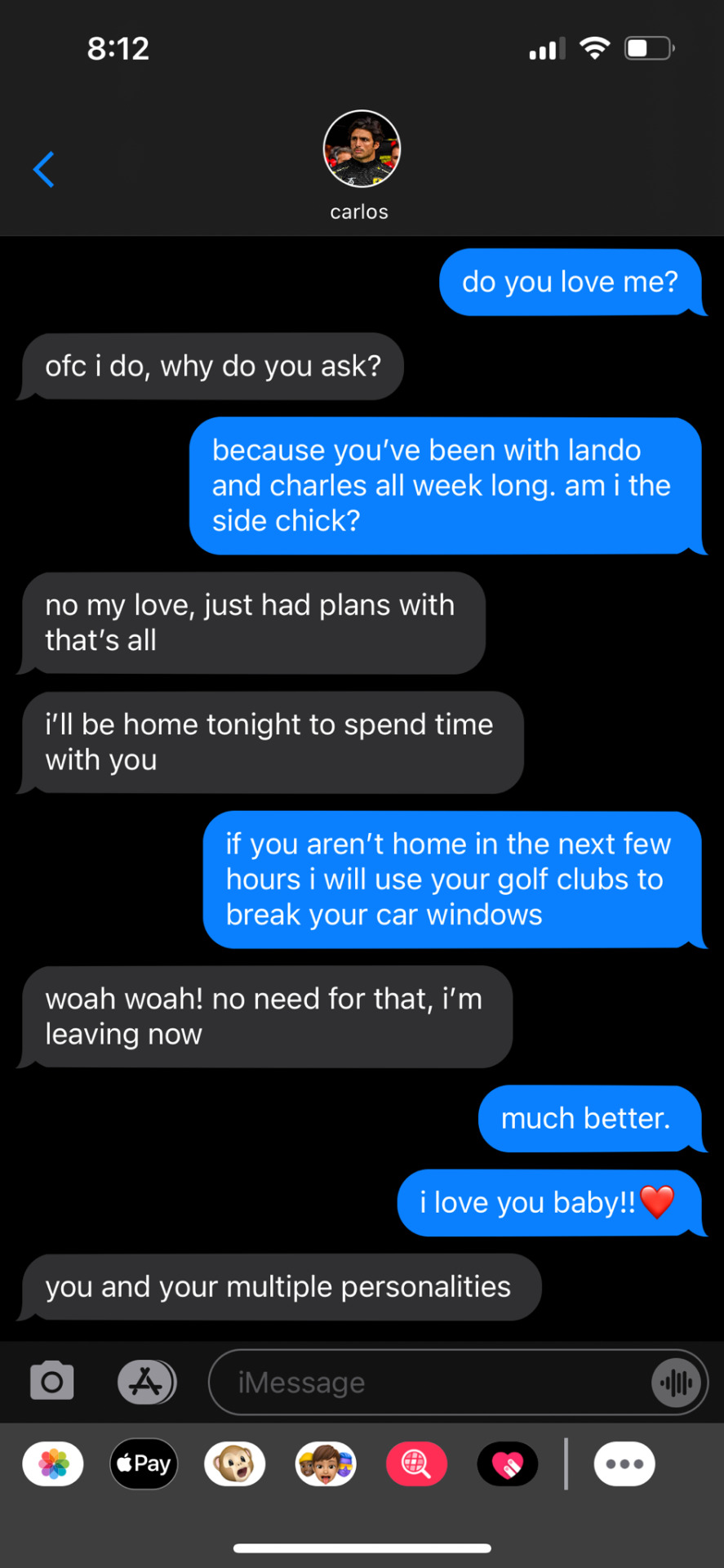Focus the iMessage text field
This screenshot has width=724, height=1568.
pos(424,1383)
